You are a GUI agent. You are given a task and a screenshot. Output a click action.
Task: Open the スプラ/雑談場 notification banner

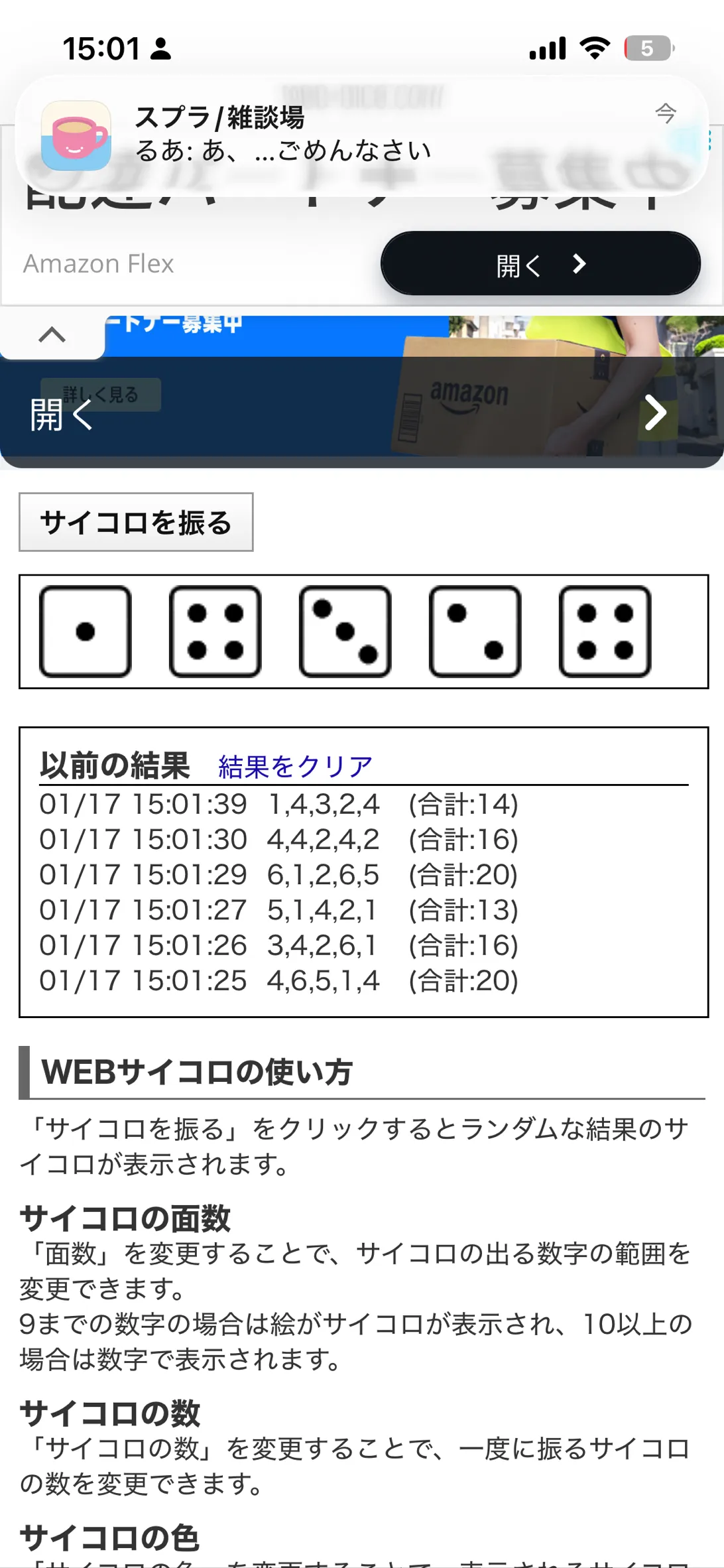(x=362, y=136)
